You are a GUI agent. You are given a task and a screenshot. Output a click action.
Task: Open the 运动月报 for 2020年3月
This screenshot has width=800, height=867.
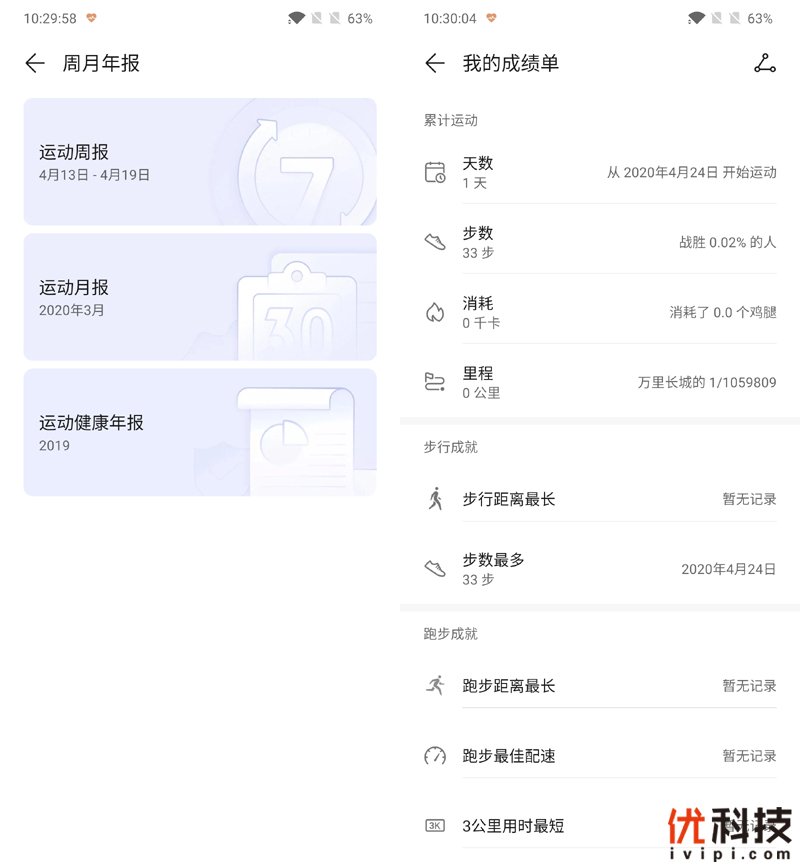click(200, 296)
